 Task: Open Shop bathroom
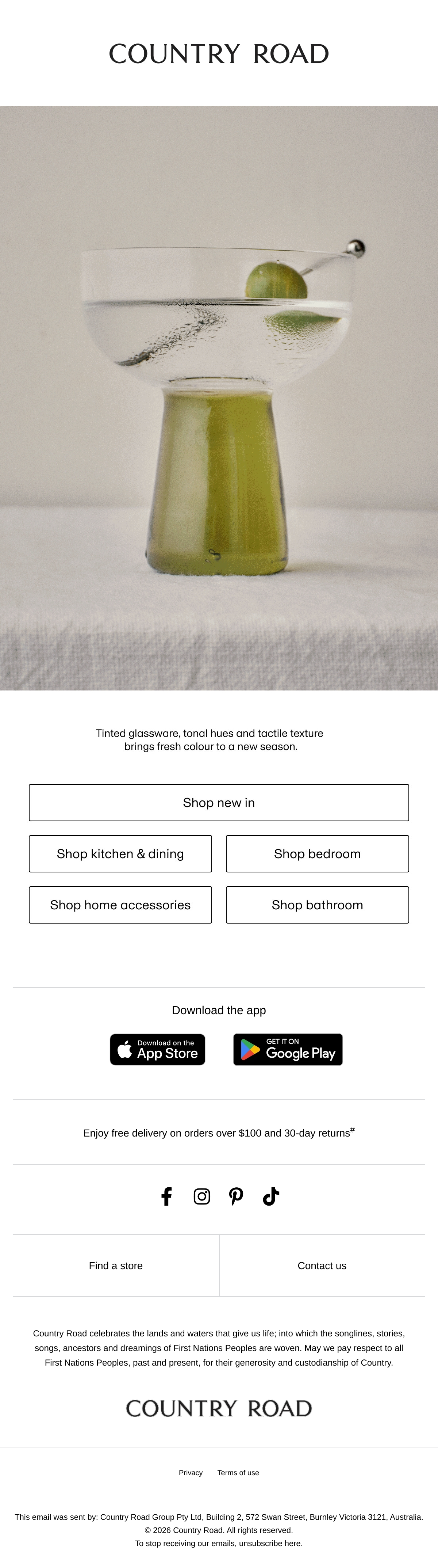[318, 905]
